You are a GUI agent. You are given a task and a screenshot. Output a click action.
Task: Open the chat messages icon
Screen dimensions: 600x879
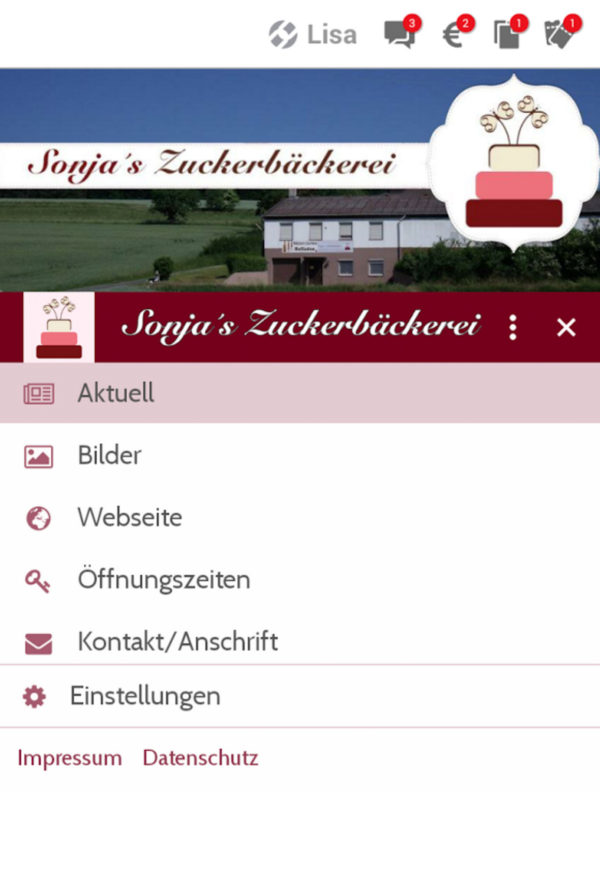[400, 35]
